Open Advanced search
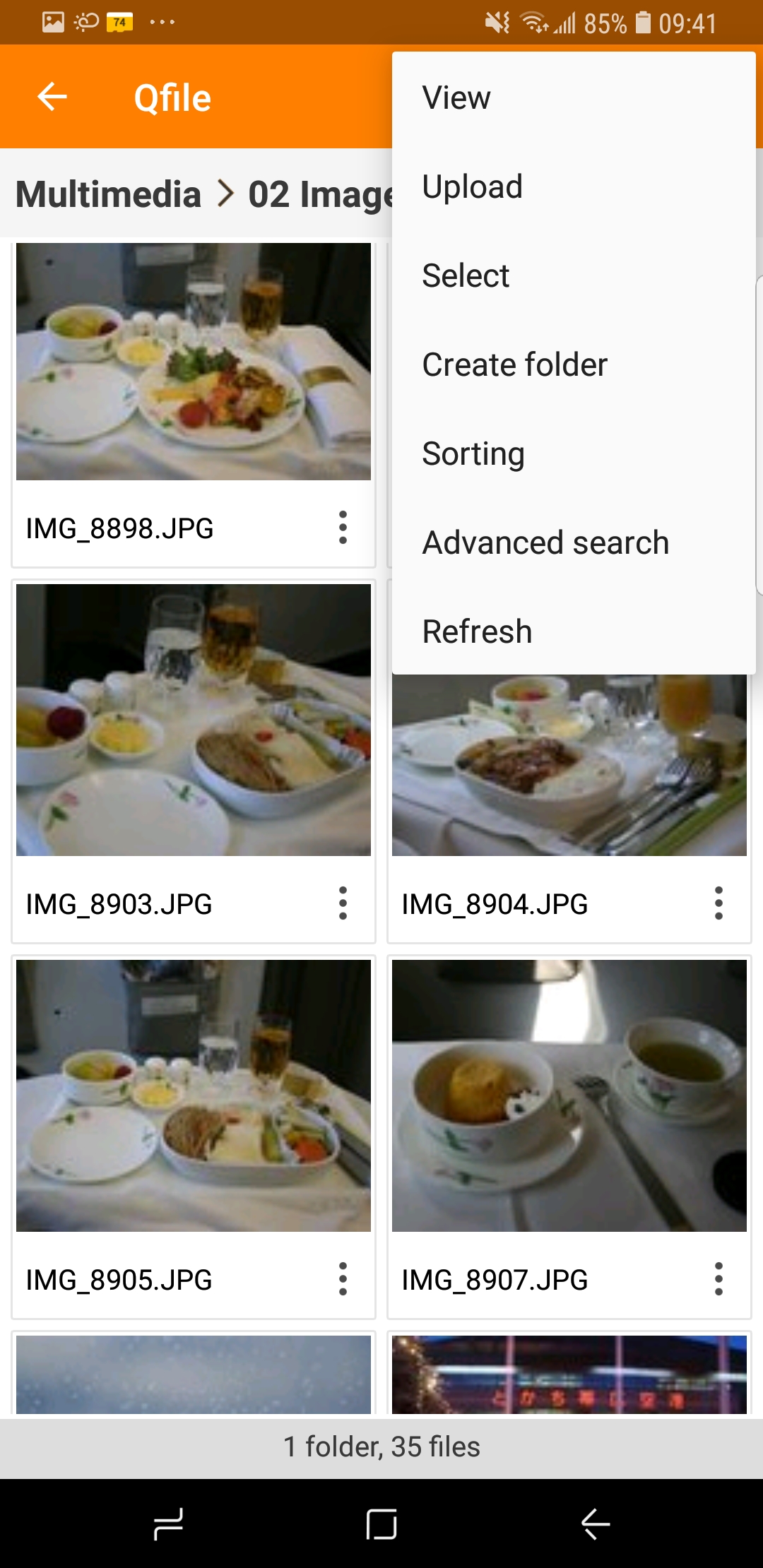763x1568 pixels. point(545,542)
